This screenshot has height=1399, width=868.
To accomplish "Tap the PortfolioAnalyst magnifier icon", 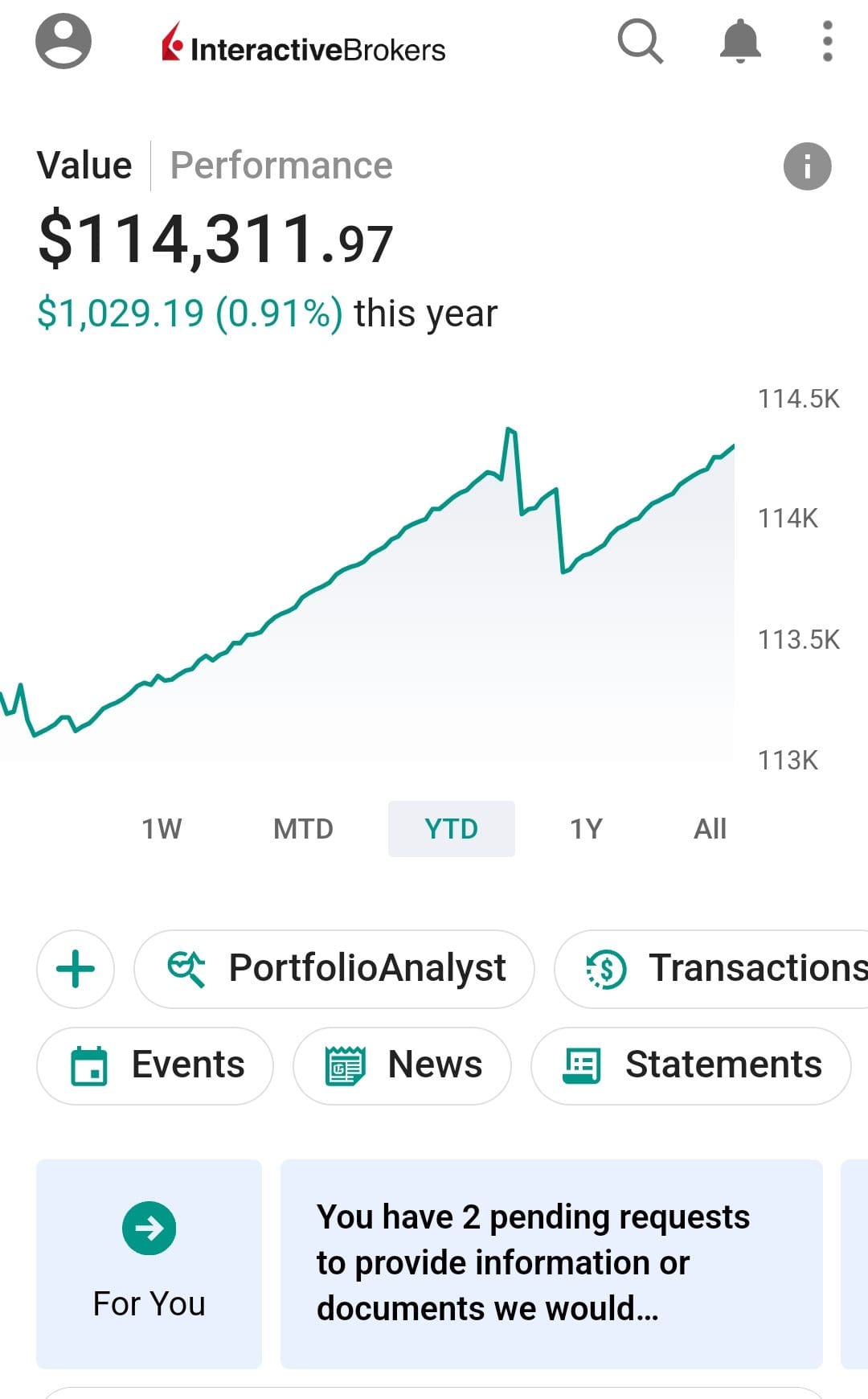I will pos(186,968).
